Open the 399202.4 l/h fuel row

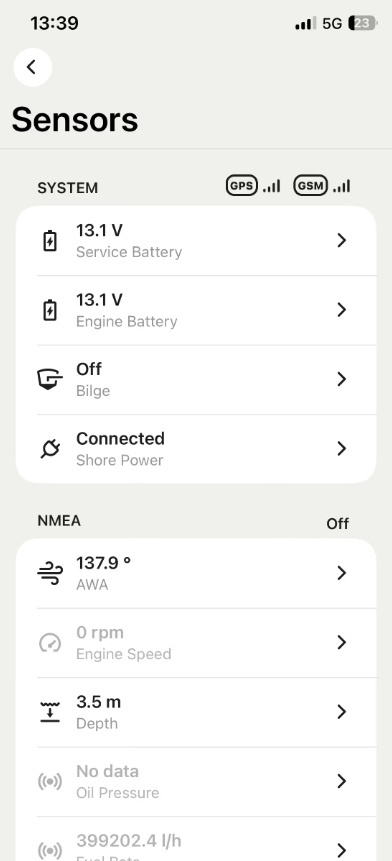196,839
